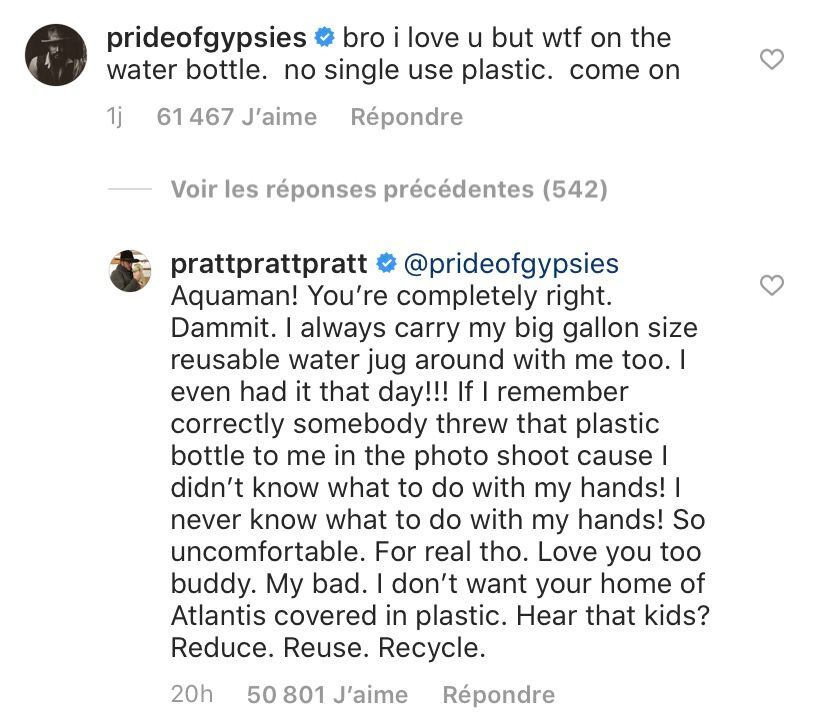Open the prideofgypsies username
Viewport: 828px width, 724px height.
(x=205, y=38)
